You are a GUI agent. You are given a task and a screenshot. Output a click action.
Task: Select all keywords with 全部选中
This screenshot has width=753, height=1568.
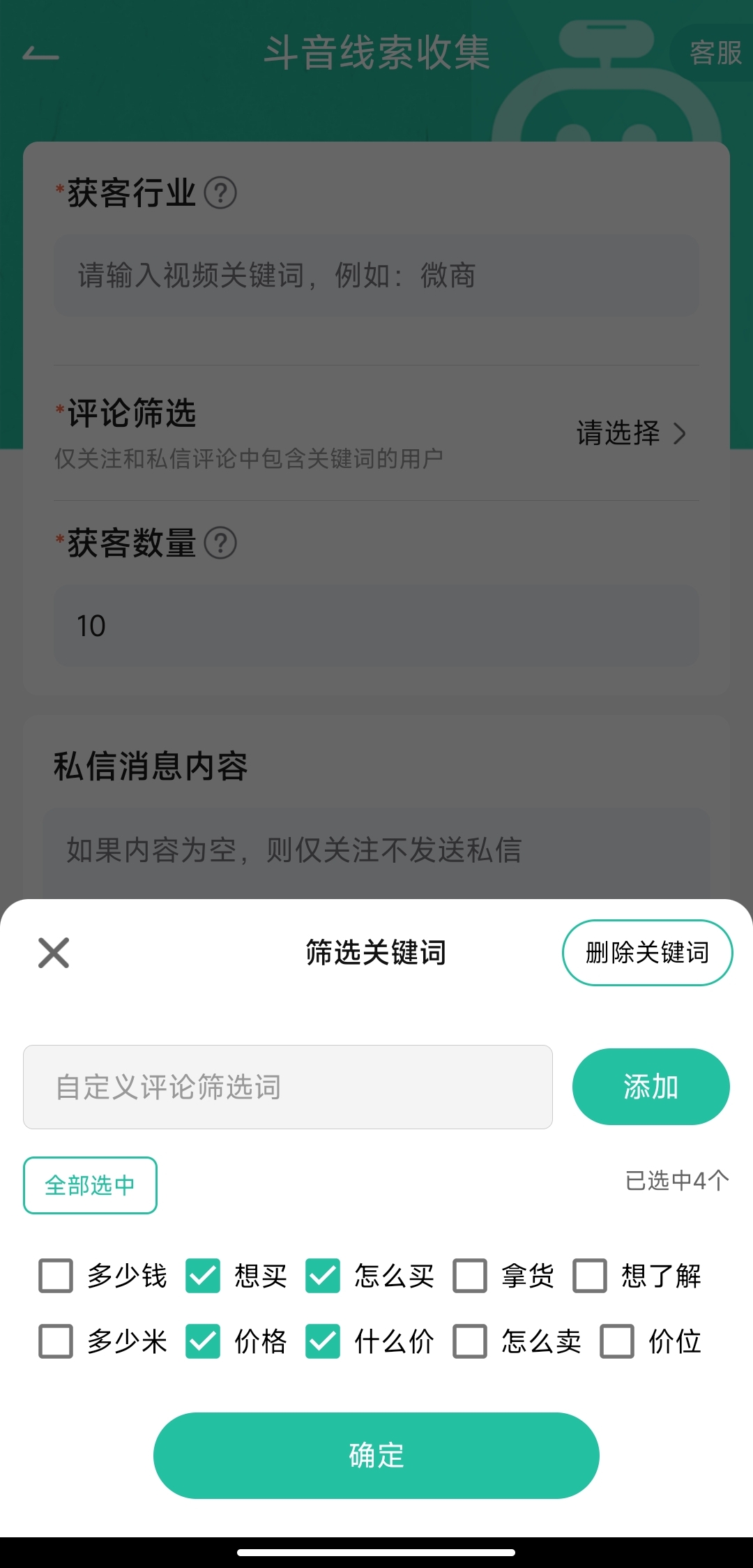(90, 1185)
